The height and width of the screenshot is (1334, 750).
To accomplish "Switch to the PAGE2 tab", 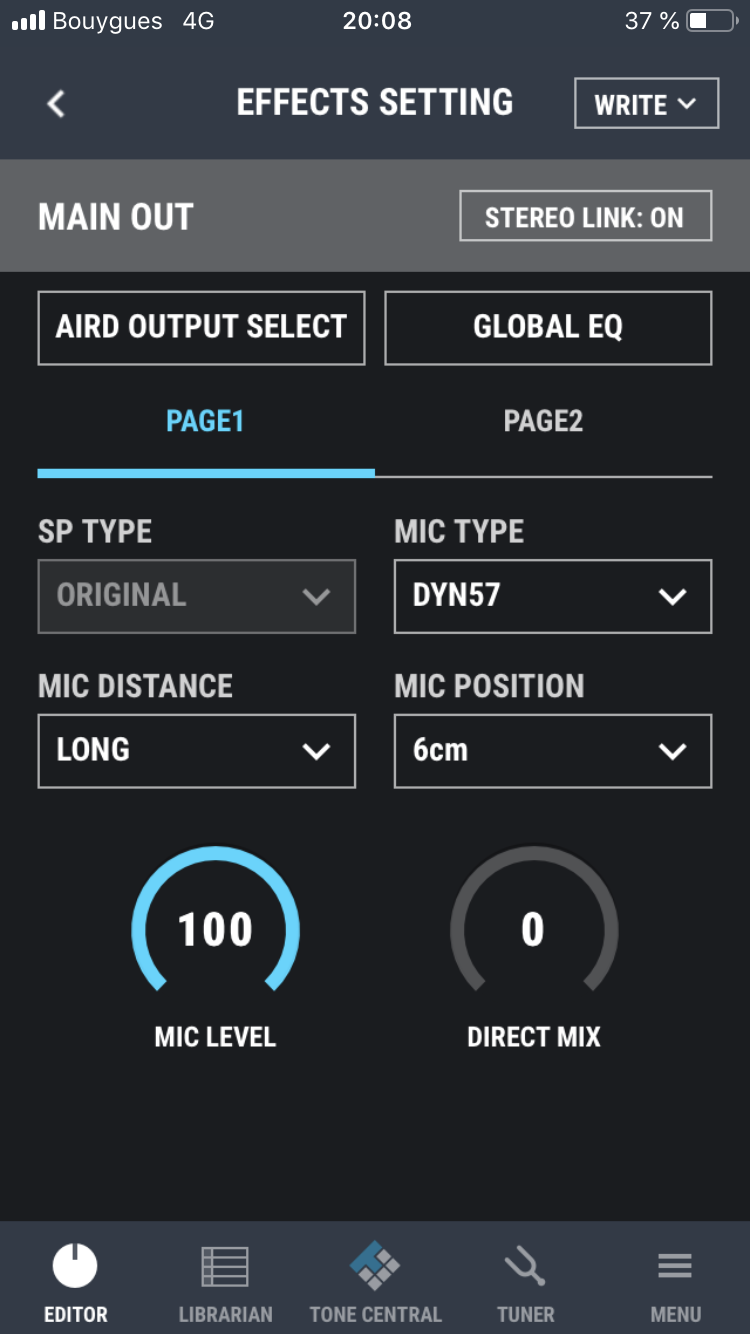I will pos(543,422).
